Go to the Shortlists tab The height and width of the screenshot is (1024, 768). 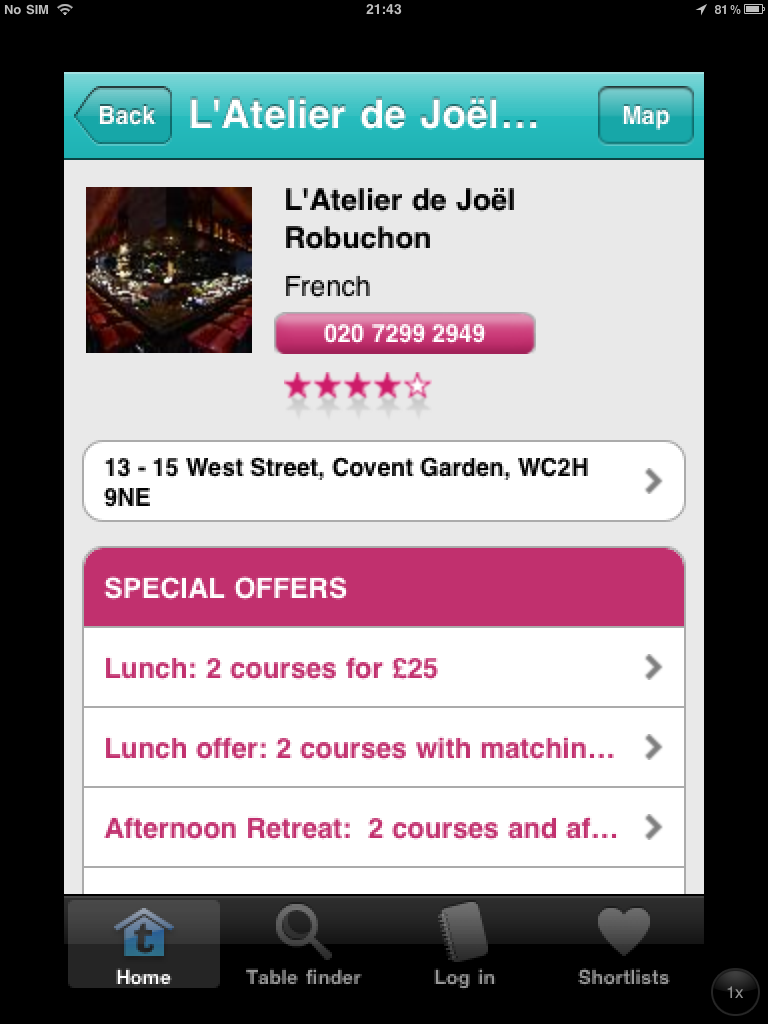tap(623, 945)
